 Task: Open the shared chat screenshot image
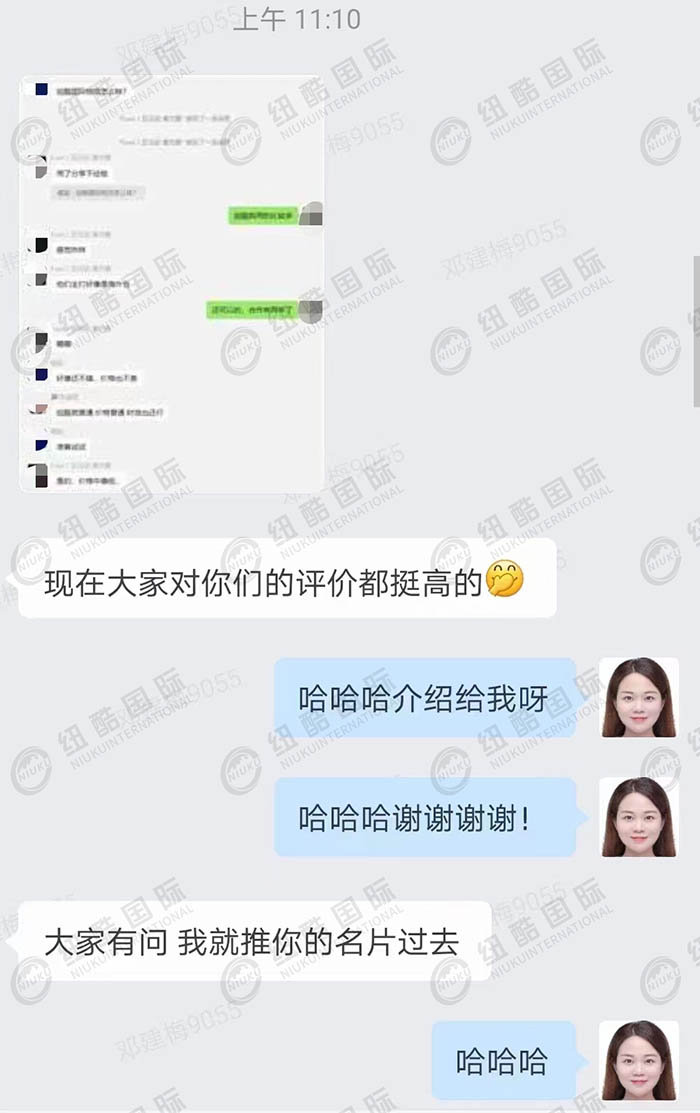172,285
